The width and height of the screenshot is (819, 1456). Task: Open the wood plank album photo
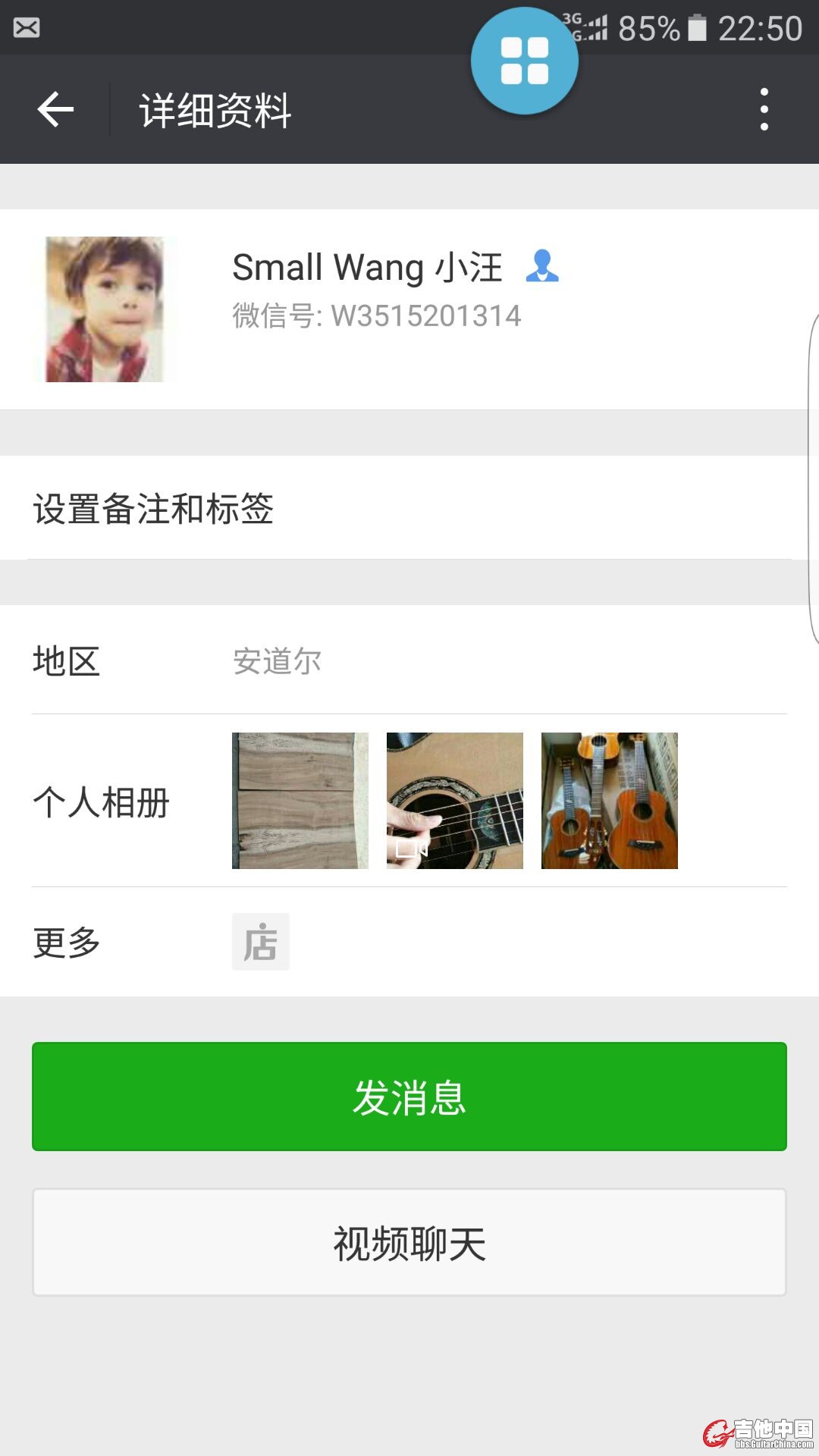tap(300, 801)
